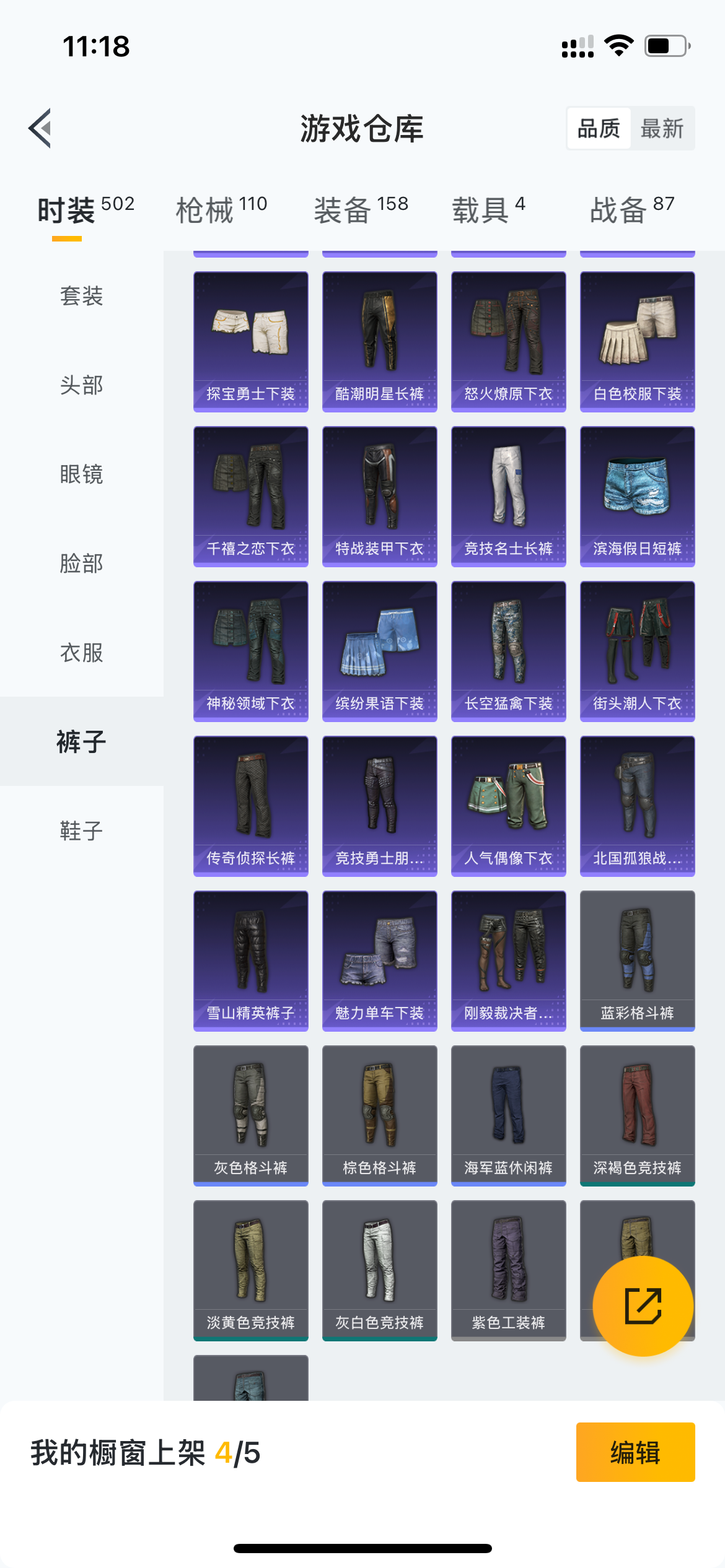Open the 探宝勇士下装 item
The width and height of the screenshot is (725, 1568).
point(250,341)
